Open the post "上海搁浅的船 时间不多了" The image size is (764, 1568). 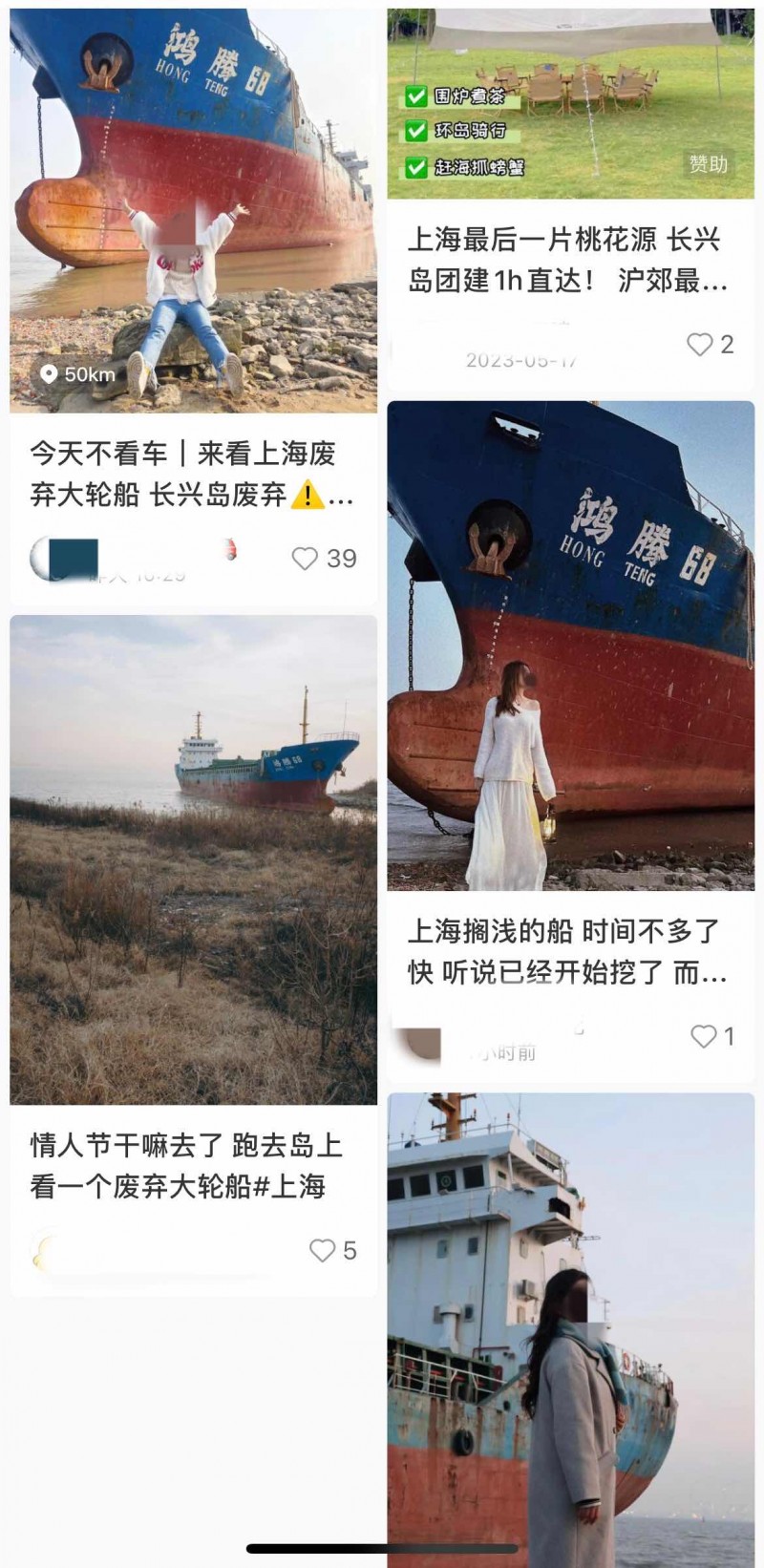click(567, 951)
